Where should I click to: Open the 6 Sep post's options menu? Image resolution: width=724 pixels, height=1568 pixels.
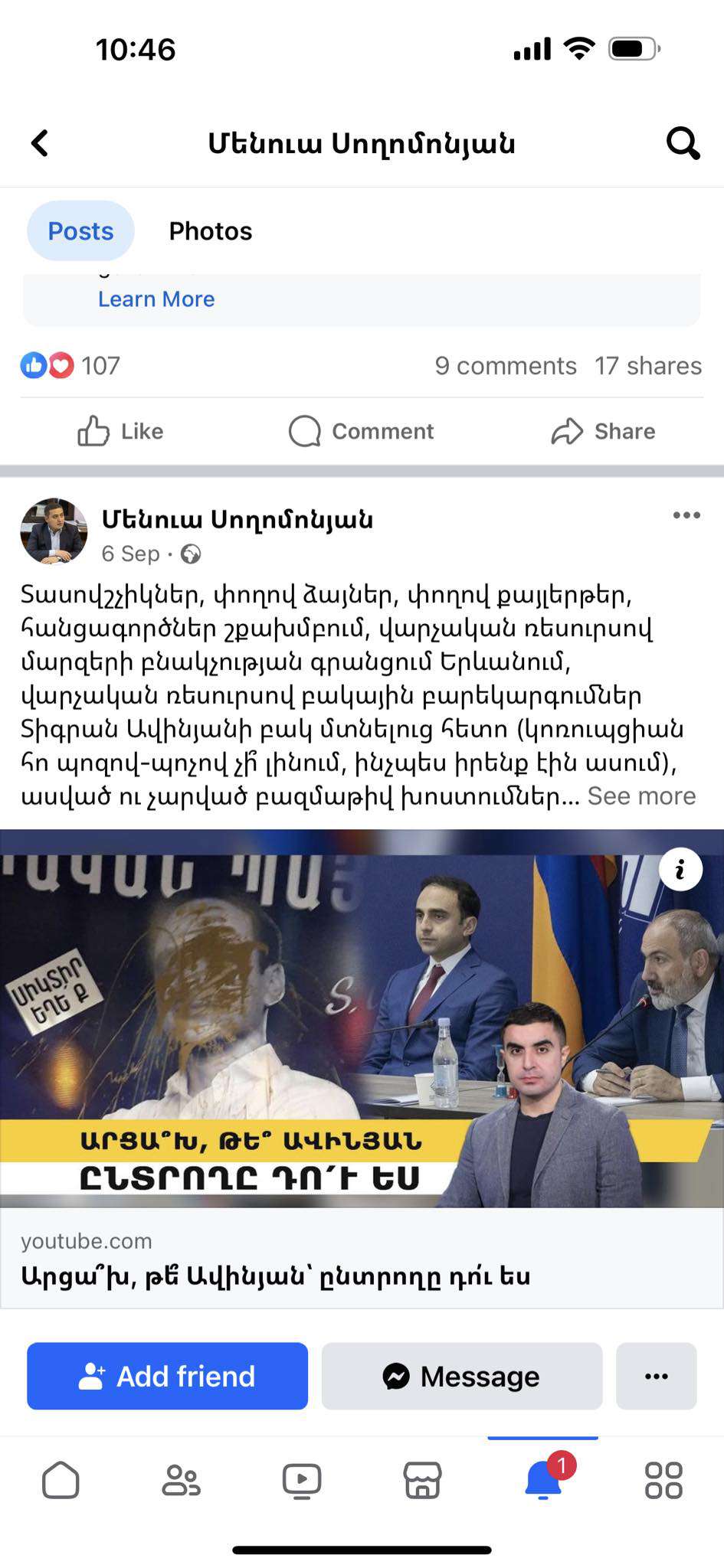pos(686,515)
